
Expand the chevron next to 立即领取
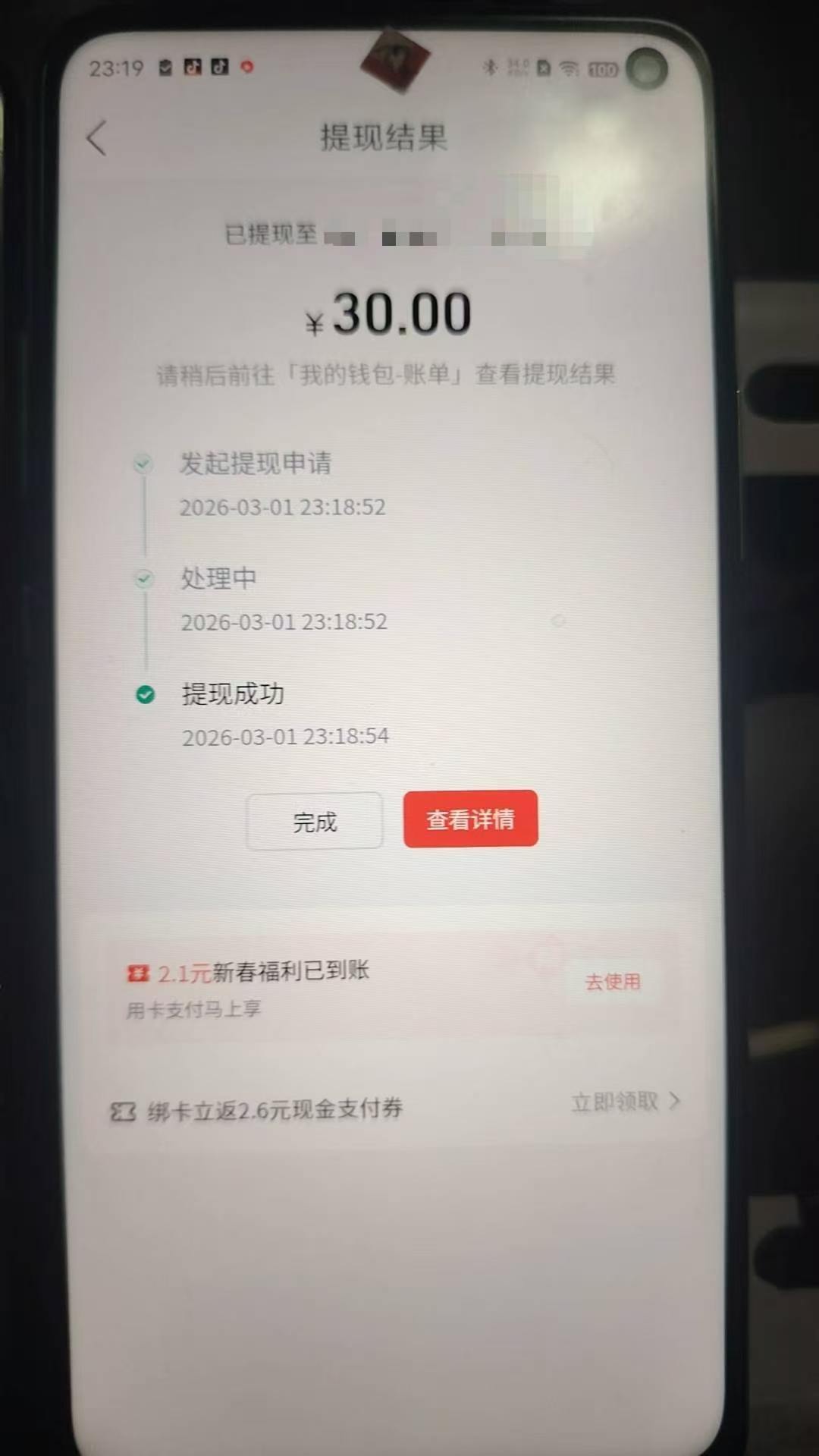pyautogui.click(x=674, y=1101)
